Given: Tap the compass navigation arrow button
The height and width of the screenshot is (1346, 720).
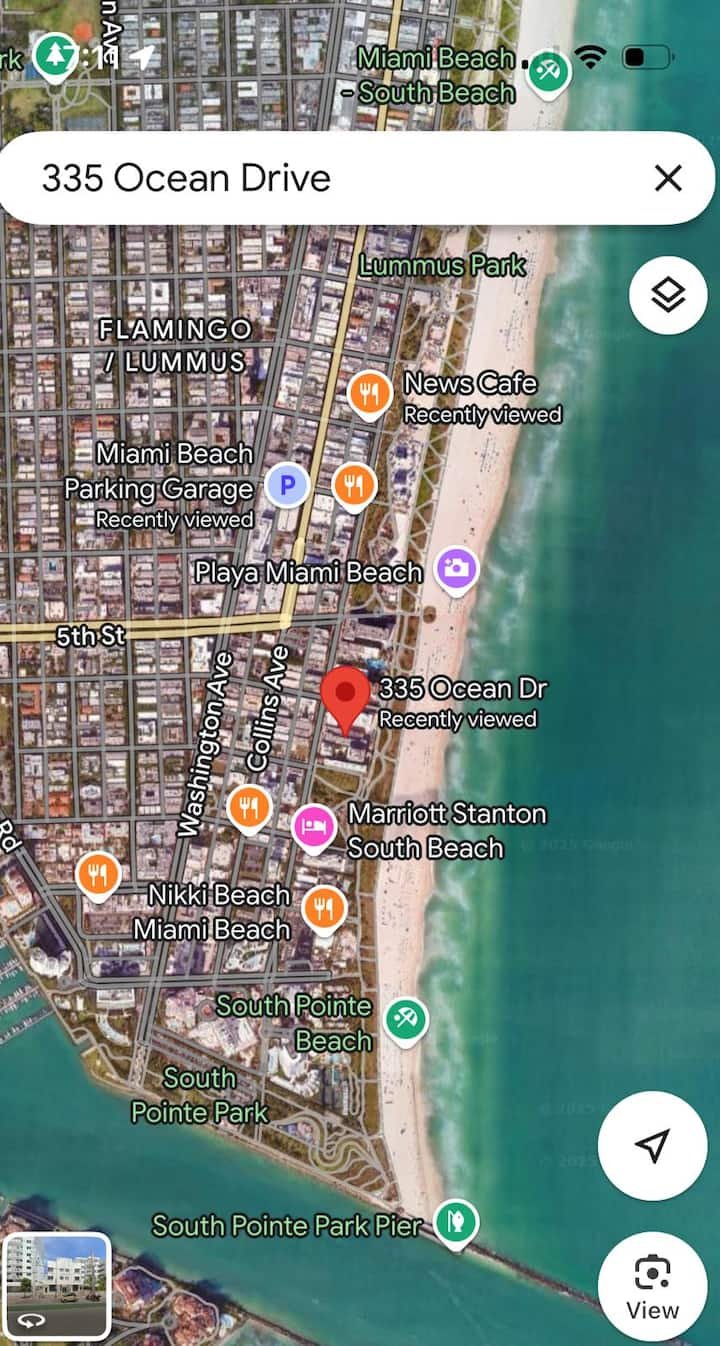Looking at the screenshot, I should [x=651, y=1146].
